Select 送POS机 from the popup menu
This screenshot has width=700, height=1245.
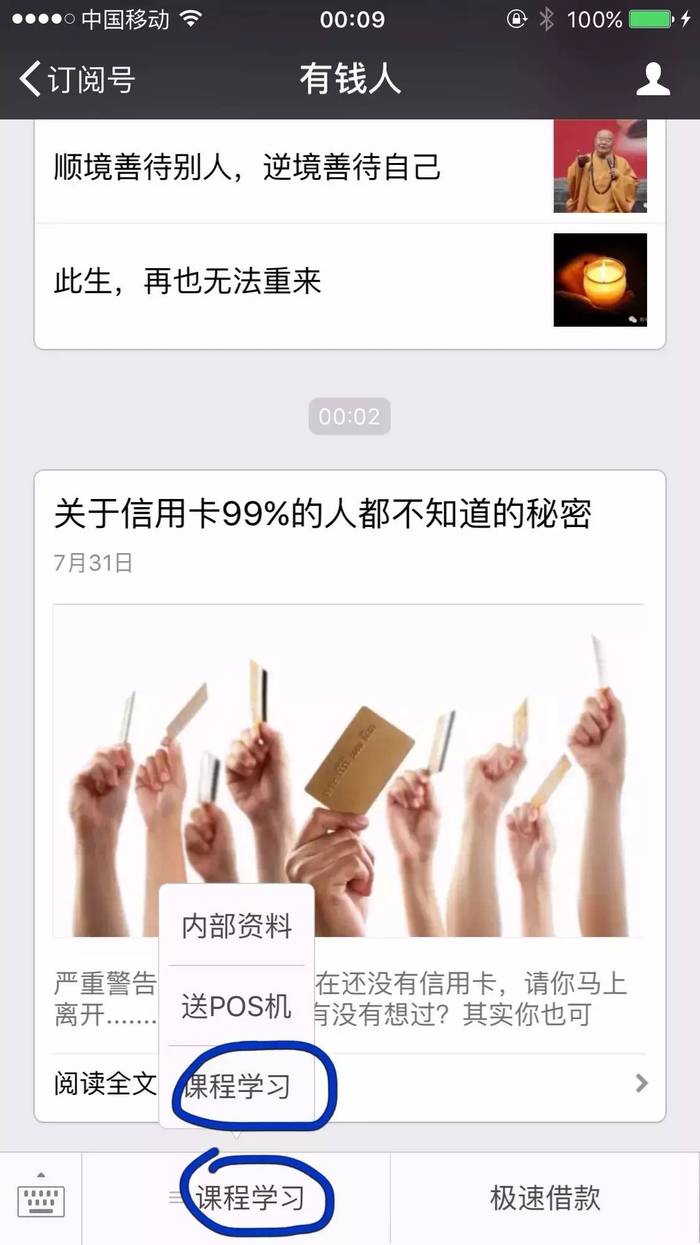(x=237, y=1006)
